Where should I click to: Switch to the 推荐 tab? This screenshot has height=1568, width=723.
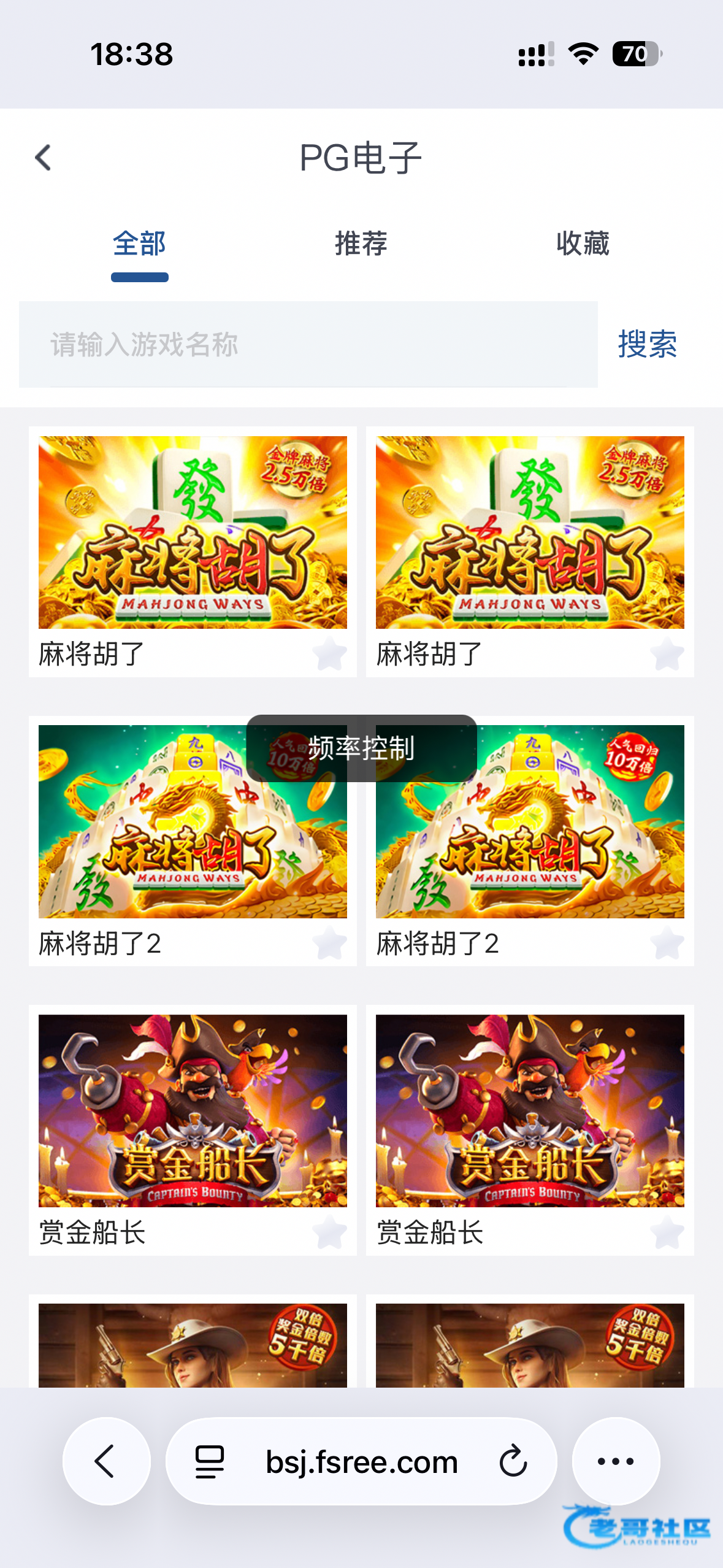click(361, 244)
